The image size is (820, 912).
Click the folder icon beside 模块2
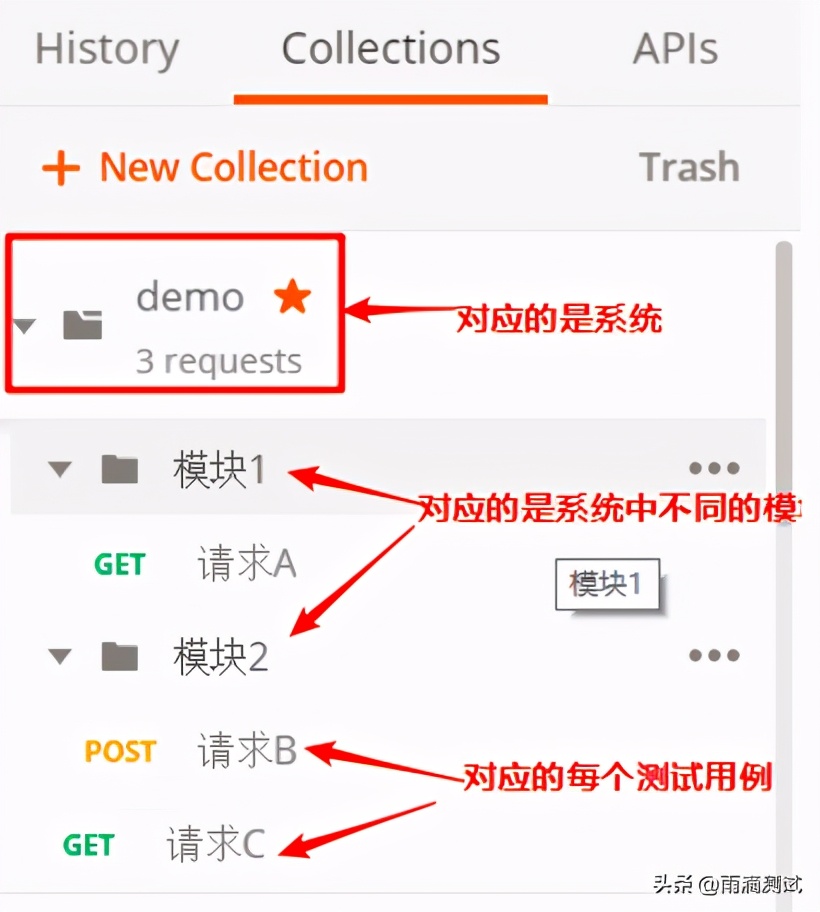click(120, 656)
